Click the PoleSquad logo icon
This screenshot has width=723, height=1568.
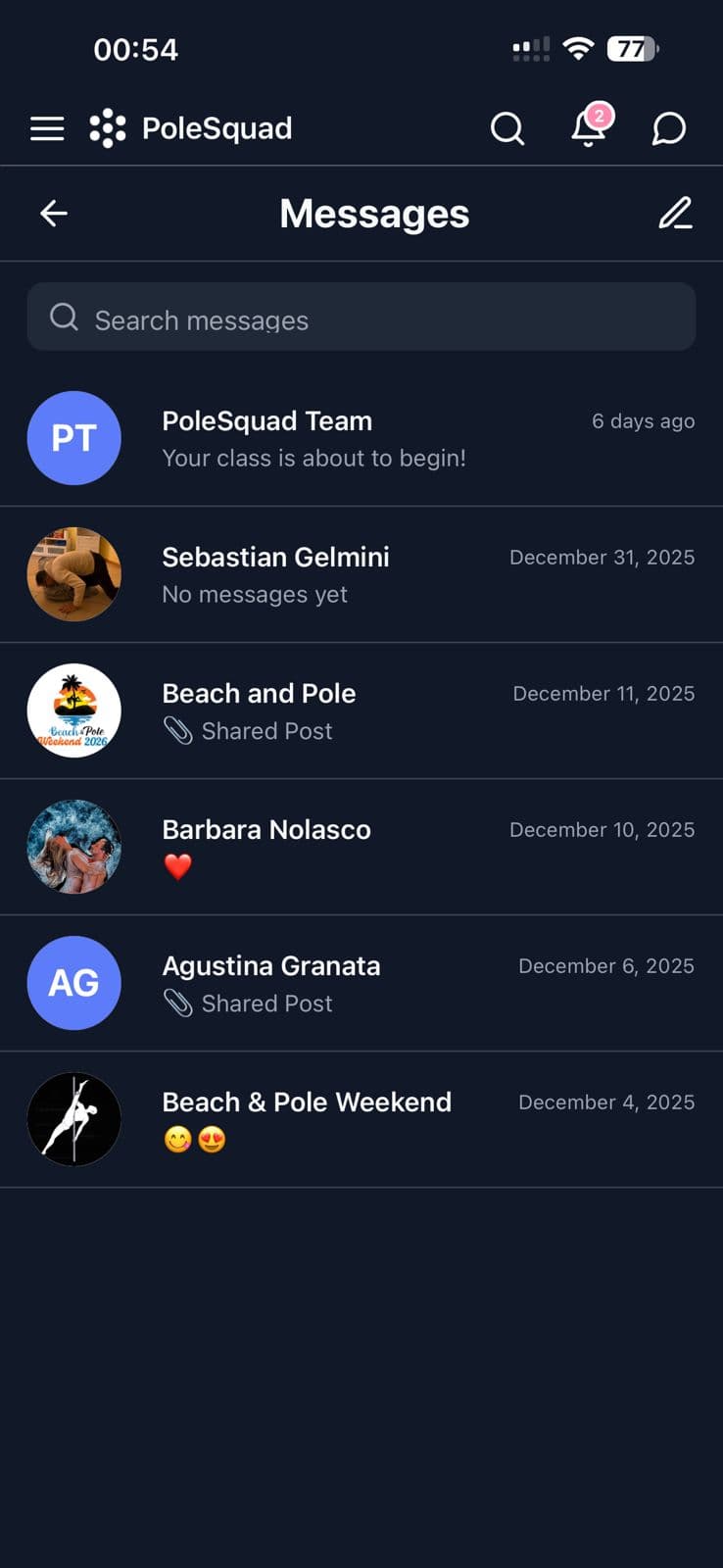point(106,127)
